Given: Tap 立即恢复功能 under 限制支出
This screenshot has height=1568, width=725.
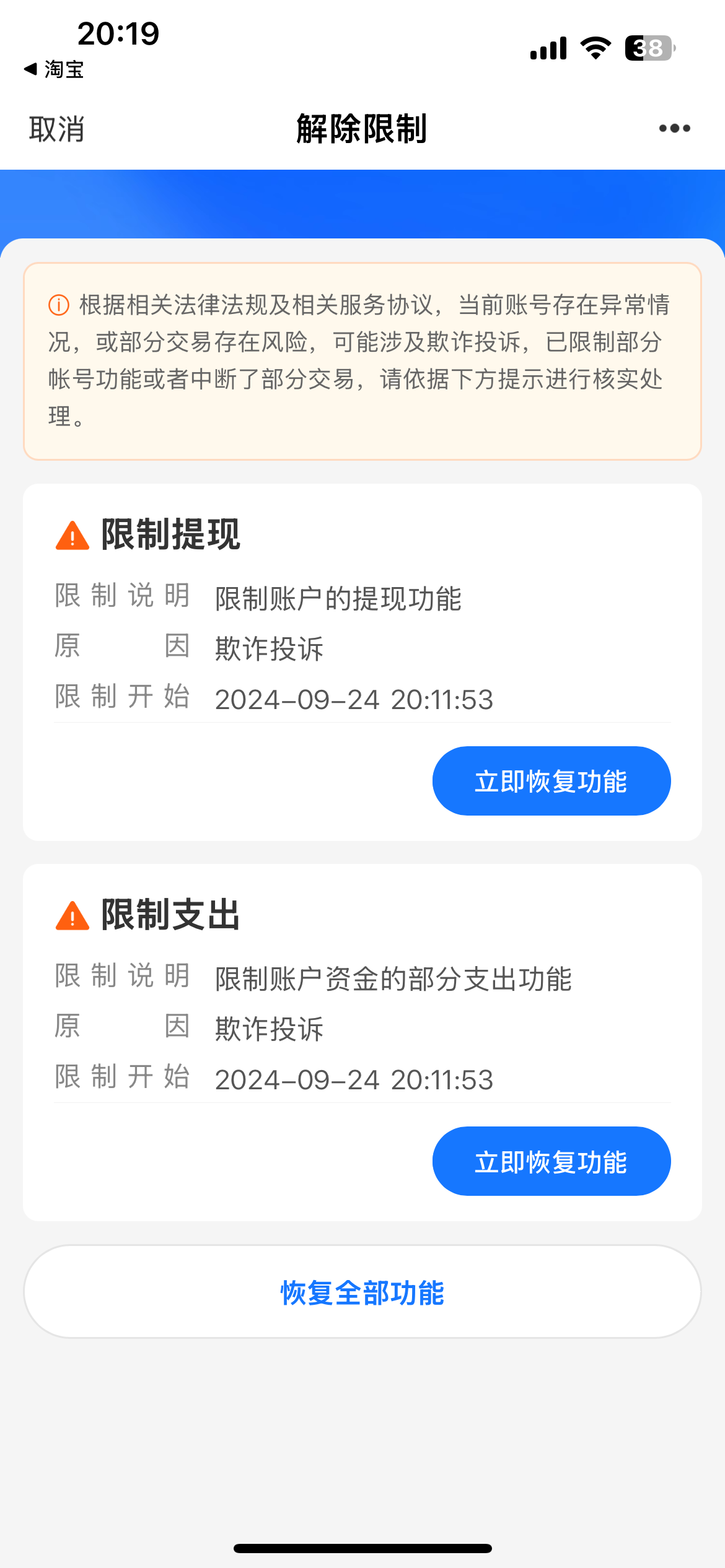Looking at the screenshot, I should [551, 1161].
